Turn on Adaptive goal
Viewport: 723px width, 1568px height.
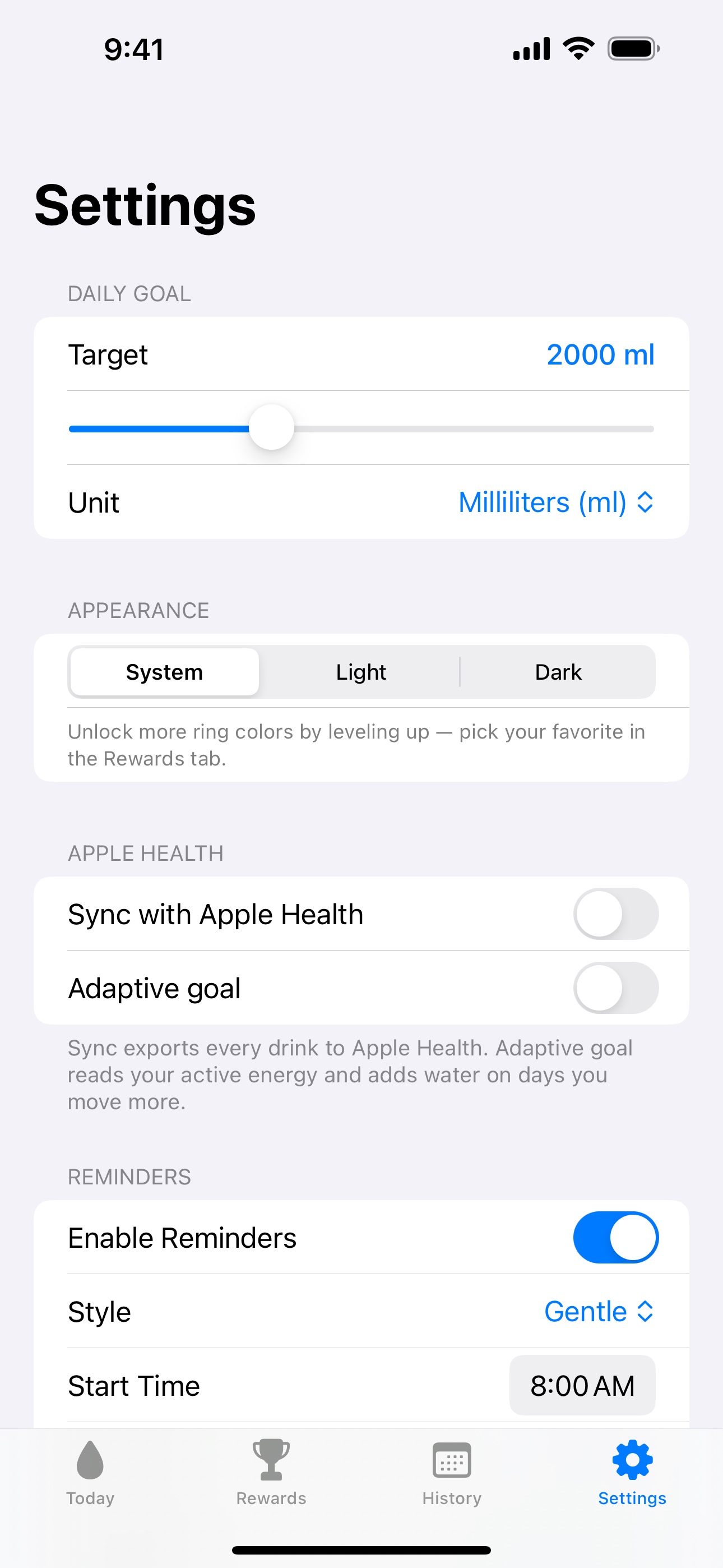[x=615, y=988]
